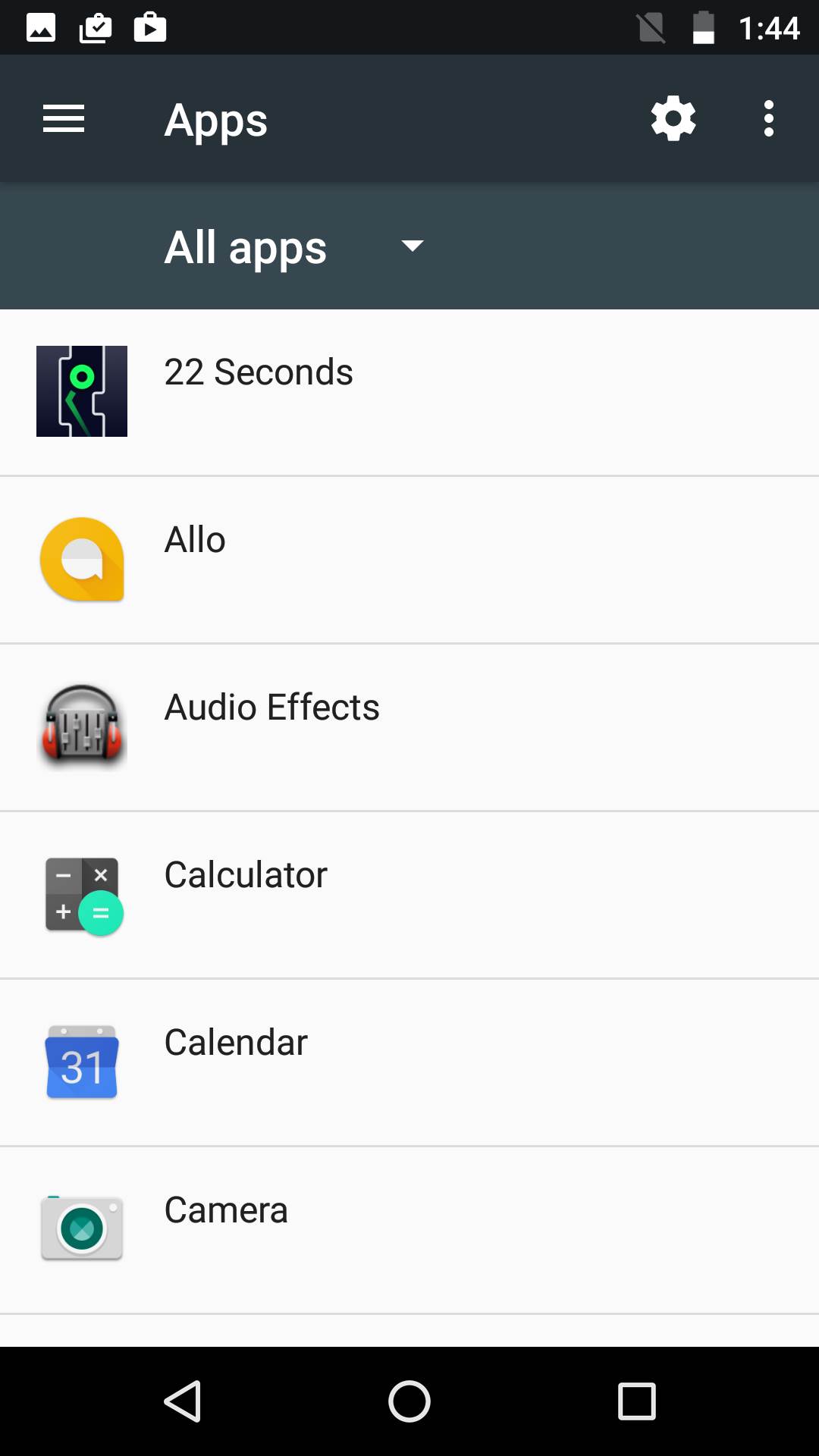Open the All apps filter dropdown
The height and width of the screenshot is (1456, 819).
pos(291,246)
